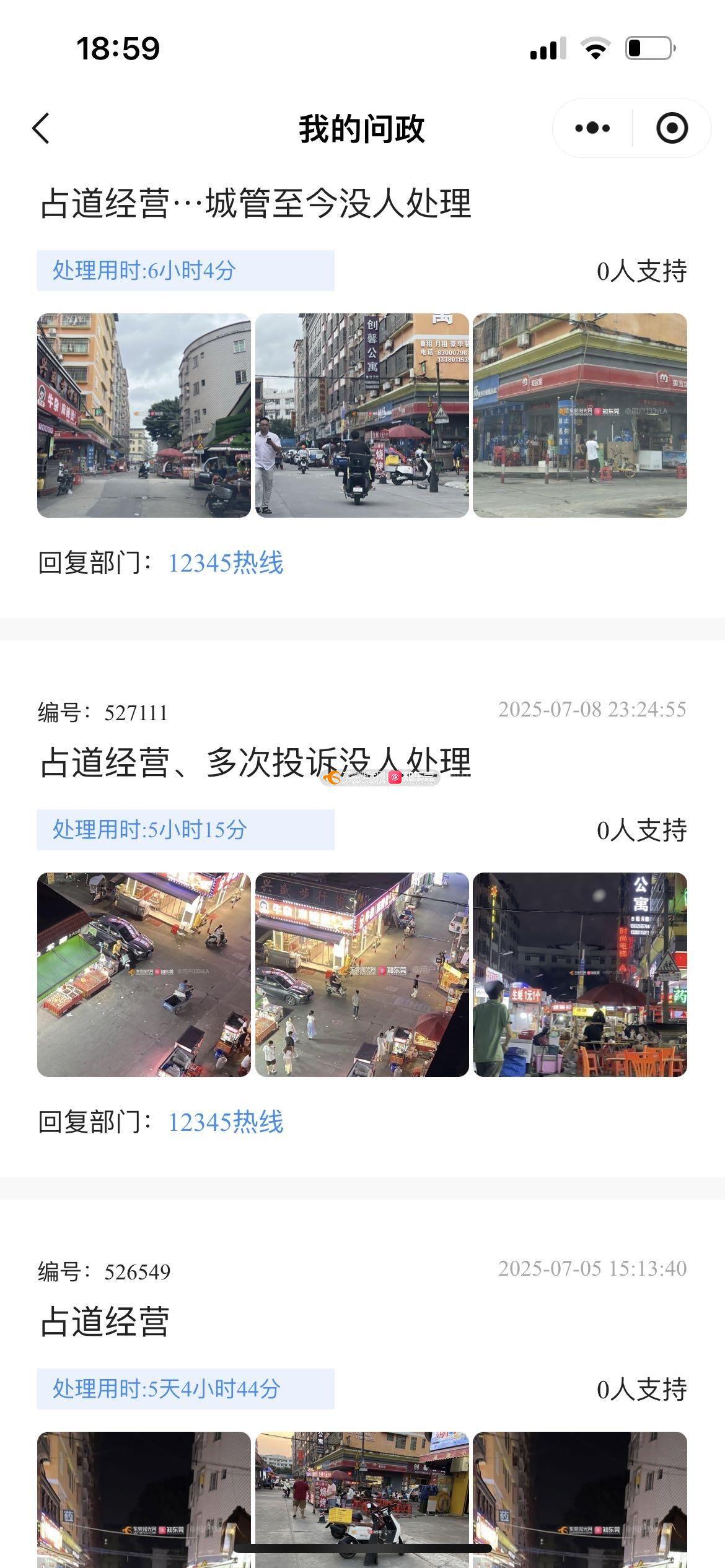Viewport: 725px width, 1568px height.
Task: View the middle night photo in complaint 527111
Action: pyautogui.click(x=362, y=974)
